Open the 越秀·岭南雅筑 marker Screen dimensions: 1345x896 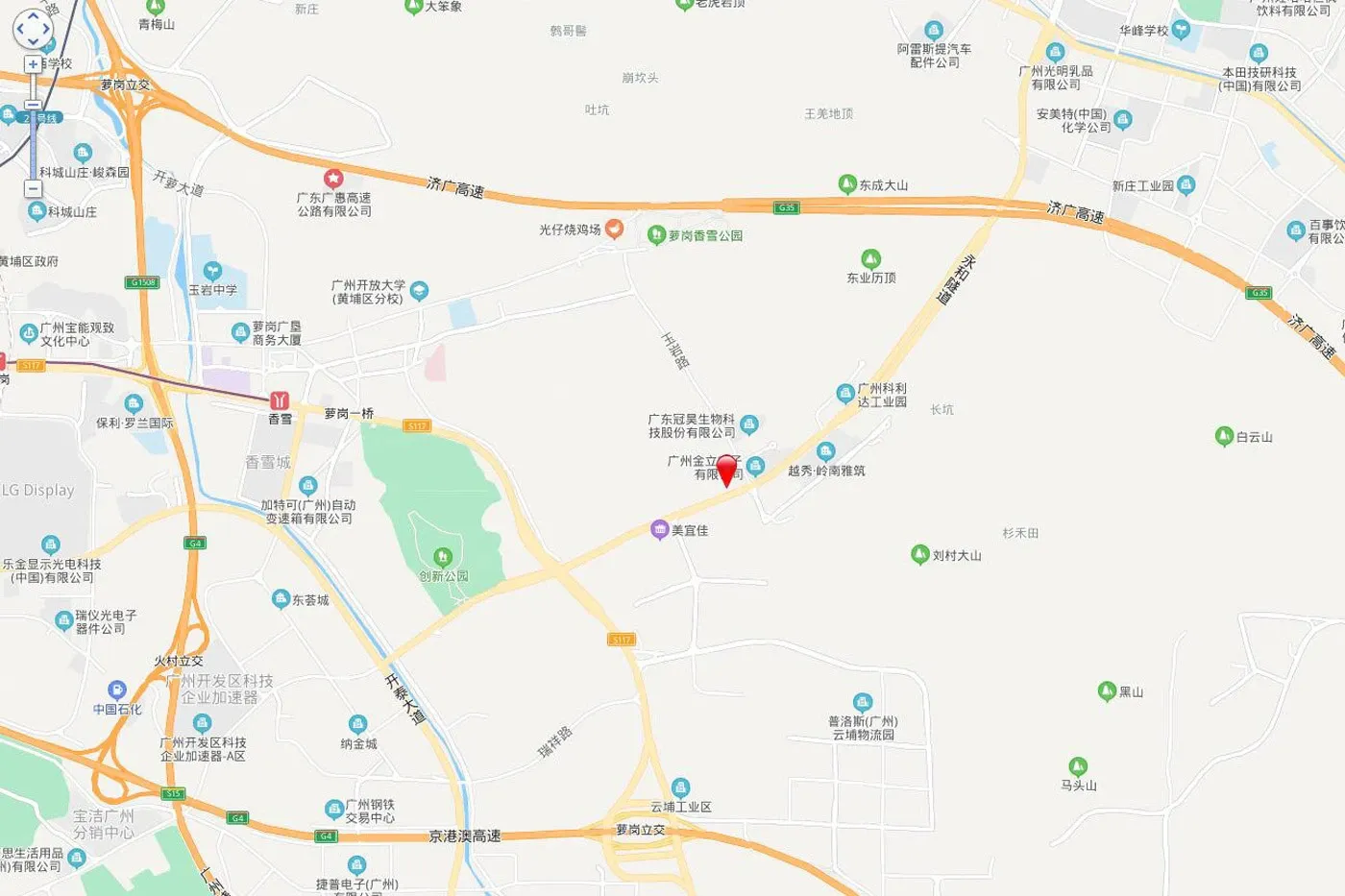pyautogui.click(x=825, y=451)
